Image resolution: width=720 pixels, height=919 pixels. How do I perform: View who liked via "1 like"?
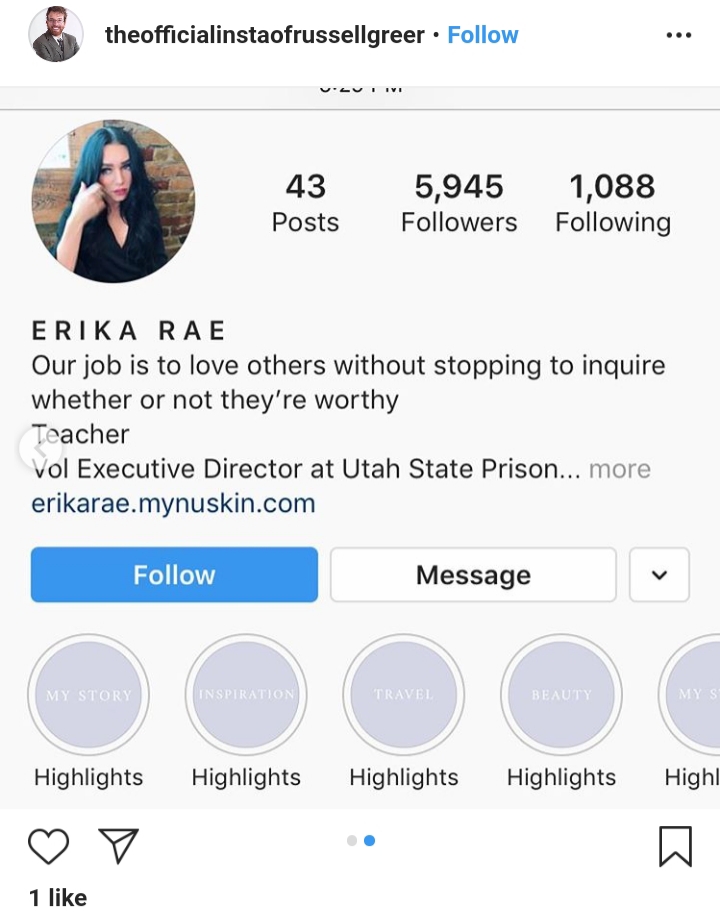[58, 897]
